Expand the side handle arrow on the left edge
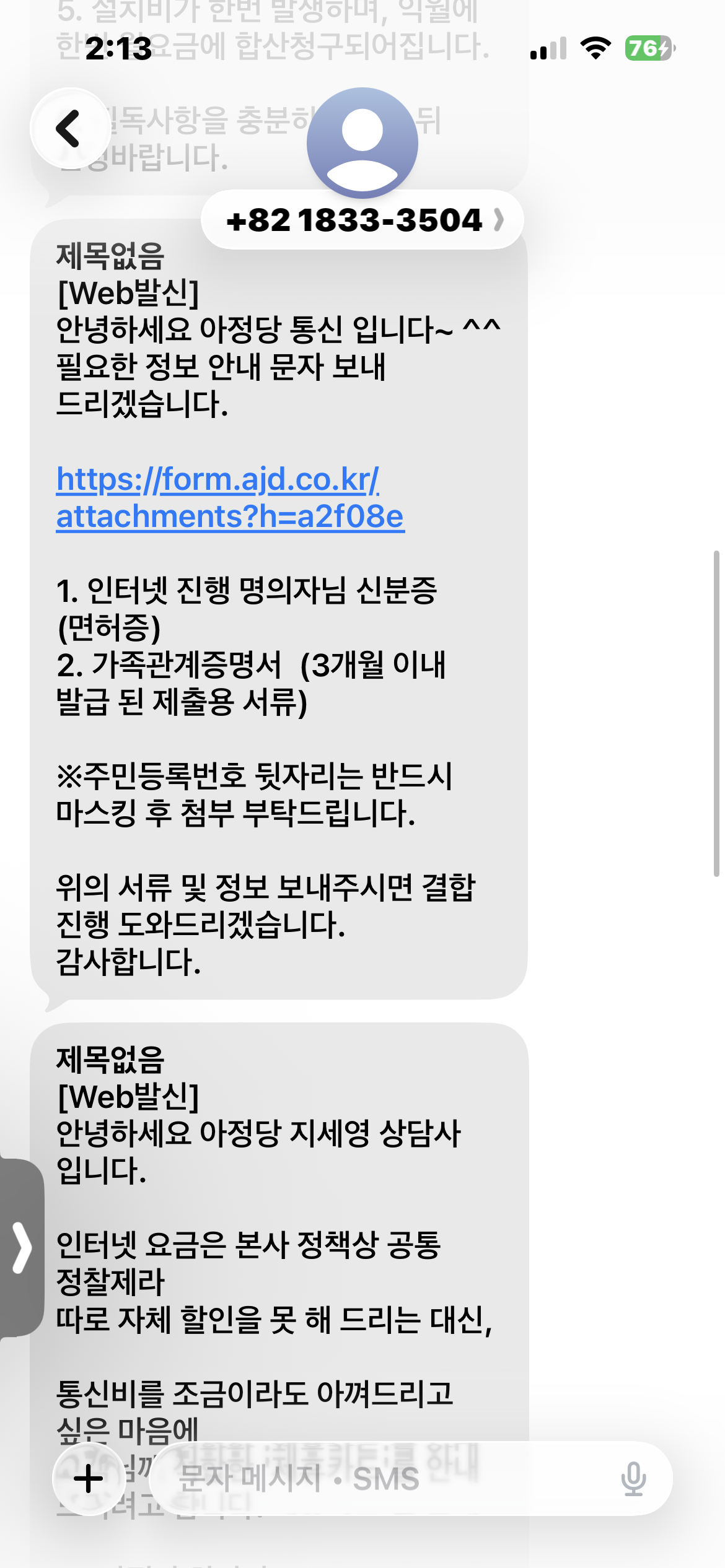The height and width of the screenshot is (1568, 725). click(21, 1248)
